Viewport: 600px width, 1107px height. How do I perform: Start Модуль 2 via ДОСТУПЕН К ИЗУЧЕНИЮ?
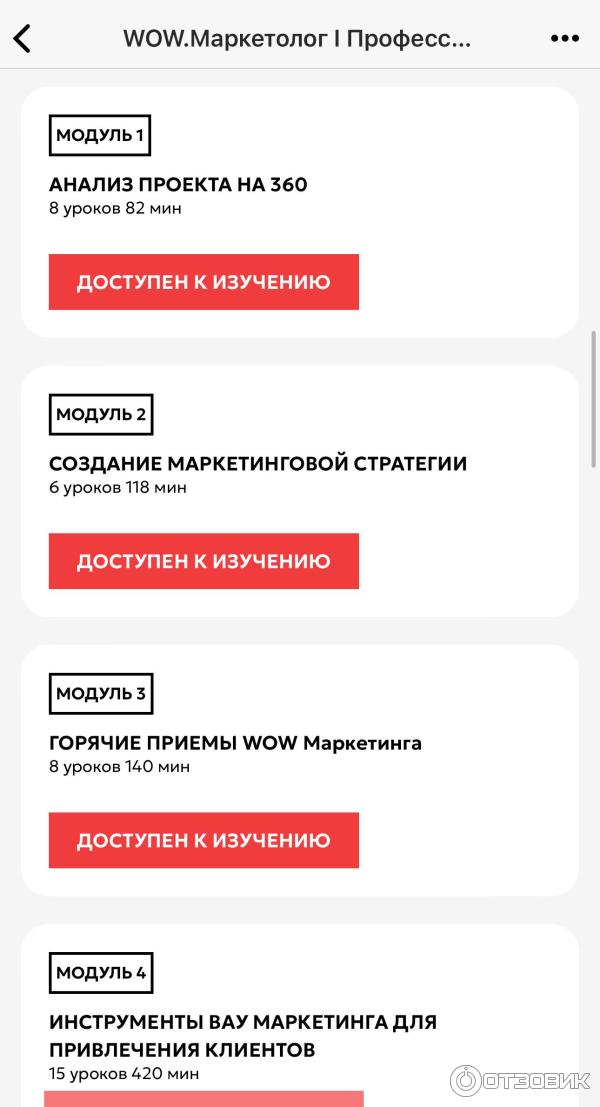(203, 561)
